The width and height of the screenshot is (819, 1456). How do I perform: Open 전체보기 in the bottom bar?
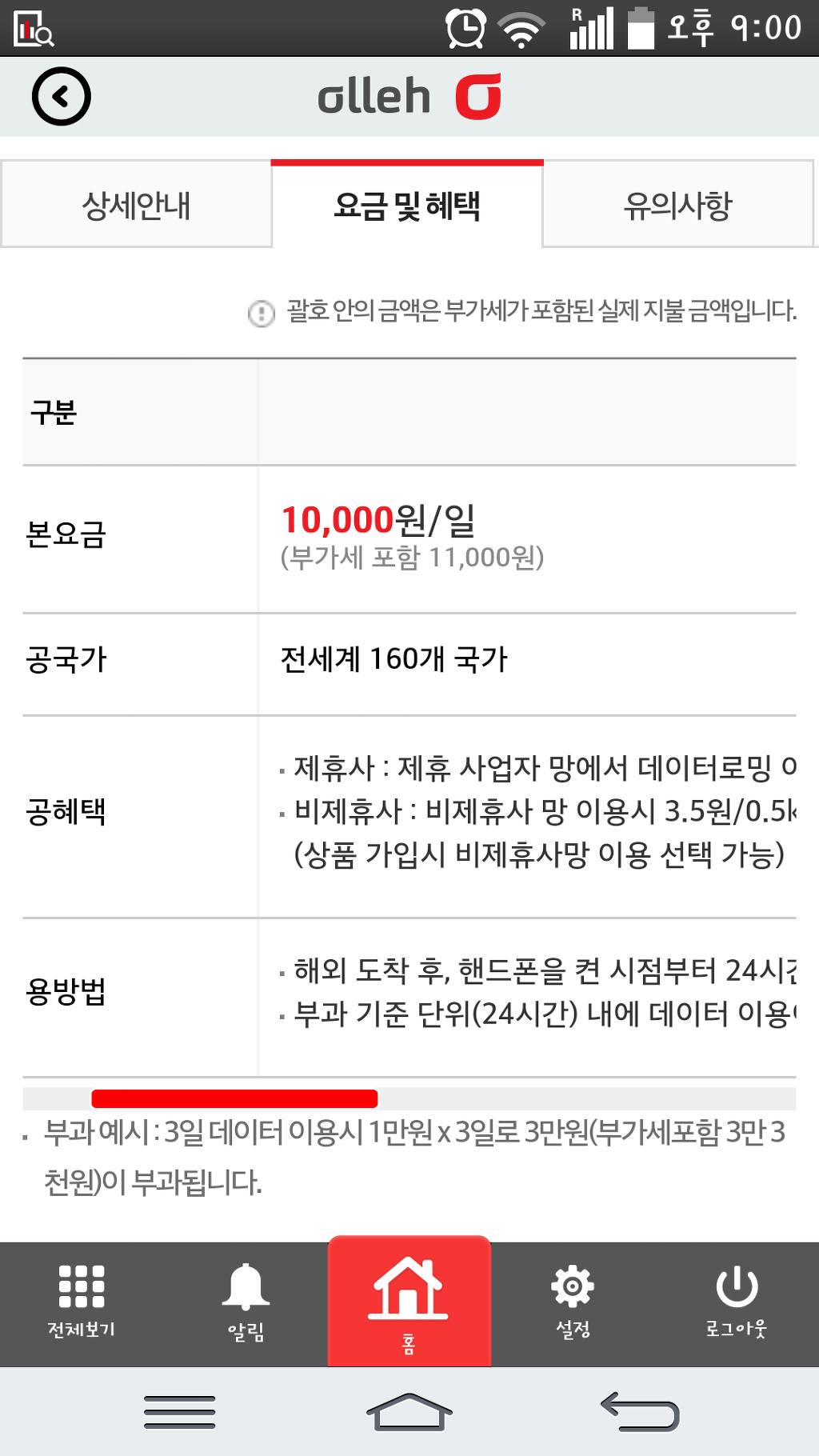[82, 1302]
